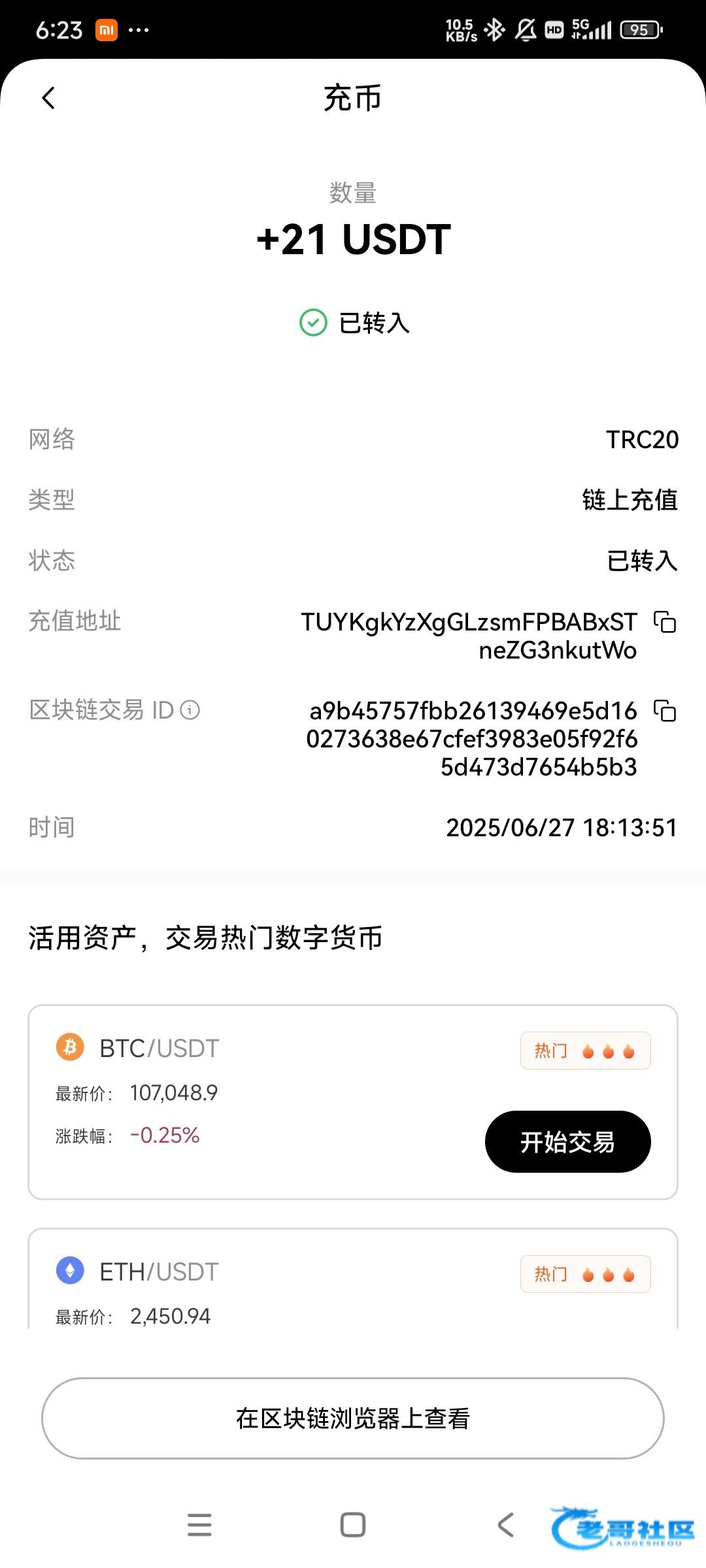Tap 开始交易 for BTC/USDT
Screen dimensions: 706x1568
tap(567, 1141)
